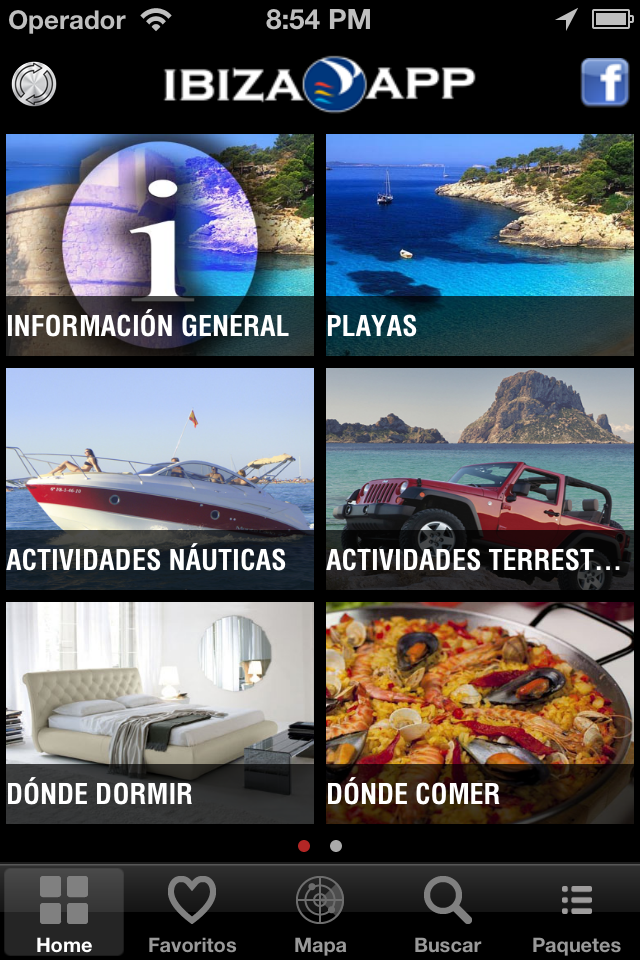
Task: Explore the Dónde Comer paella tile
Action: (480, 713)
